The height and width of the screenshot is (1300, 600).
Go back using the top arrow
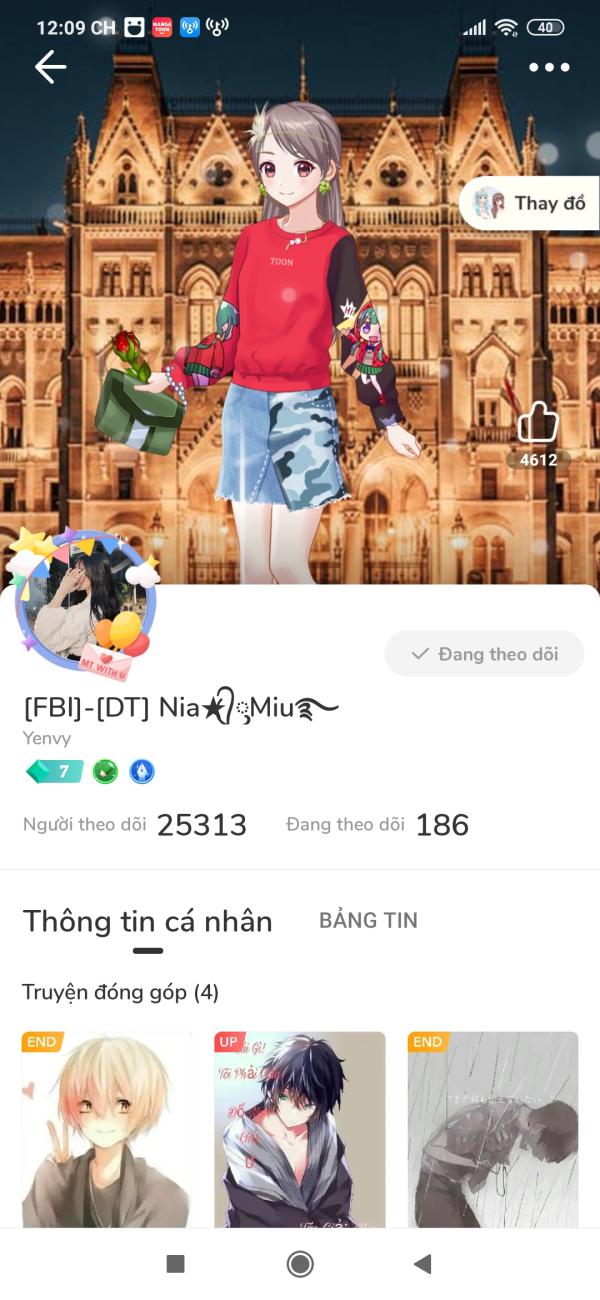pyautogui.click(x=50, y=67)
